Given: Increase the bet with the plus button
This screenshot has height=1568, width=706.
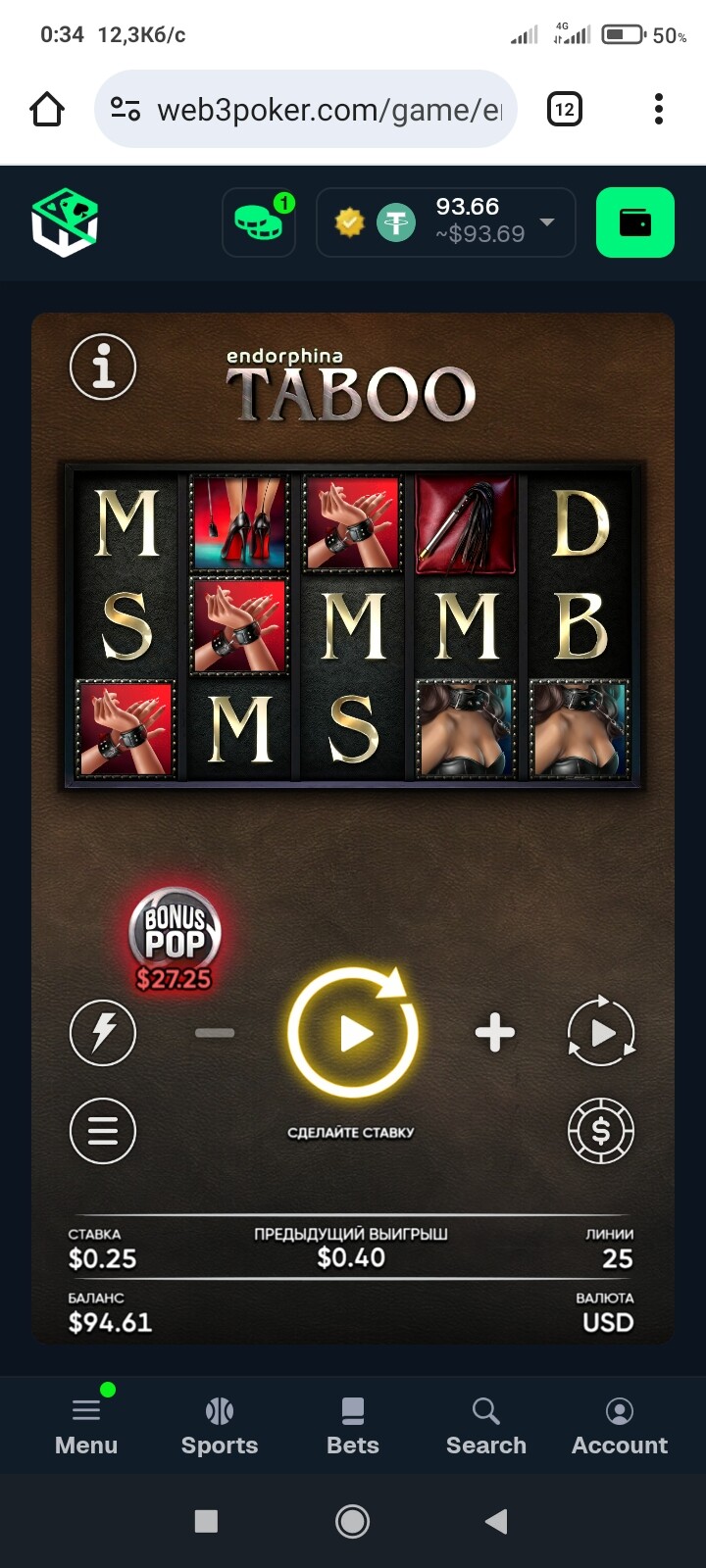Looking at the screenshot, I should 495,1033.
